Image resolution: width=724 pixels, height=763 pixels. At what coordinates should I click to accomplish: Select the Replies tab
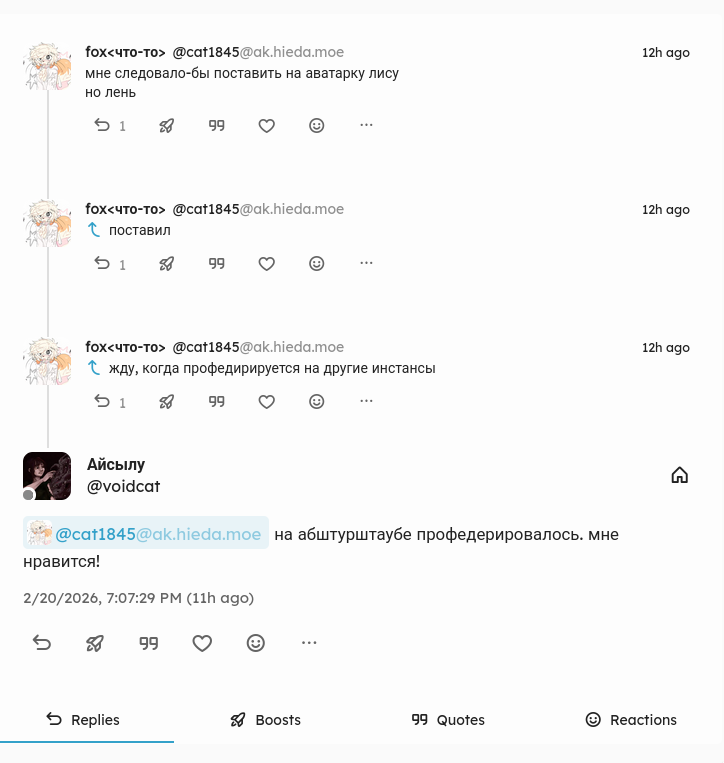point(83,720)
